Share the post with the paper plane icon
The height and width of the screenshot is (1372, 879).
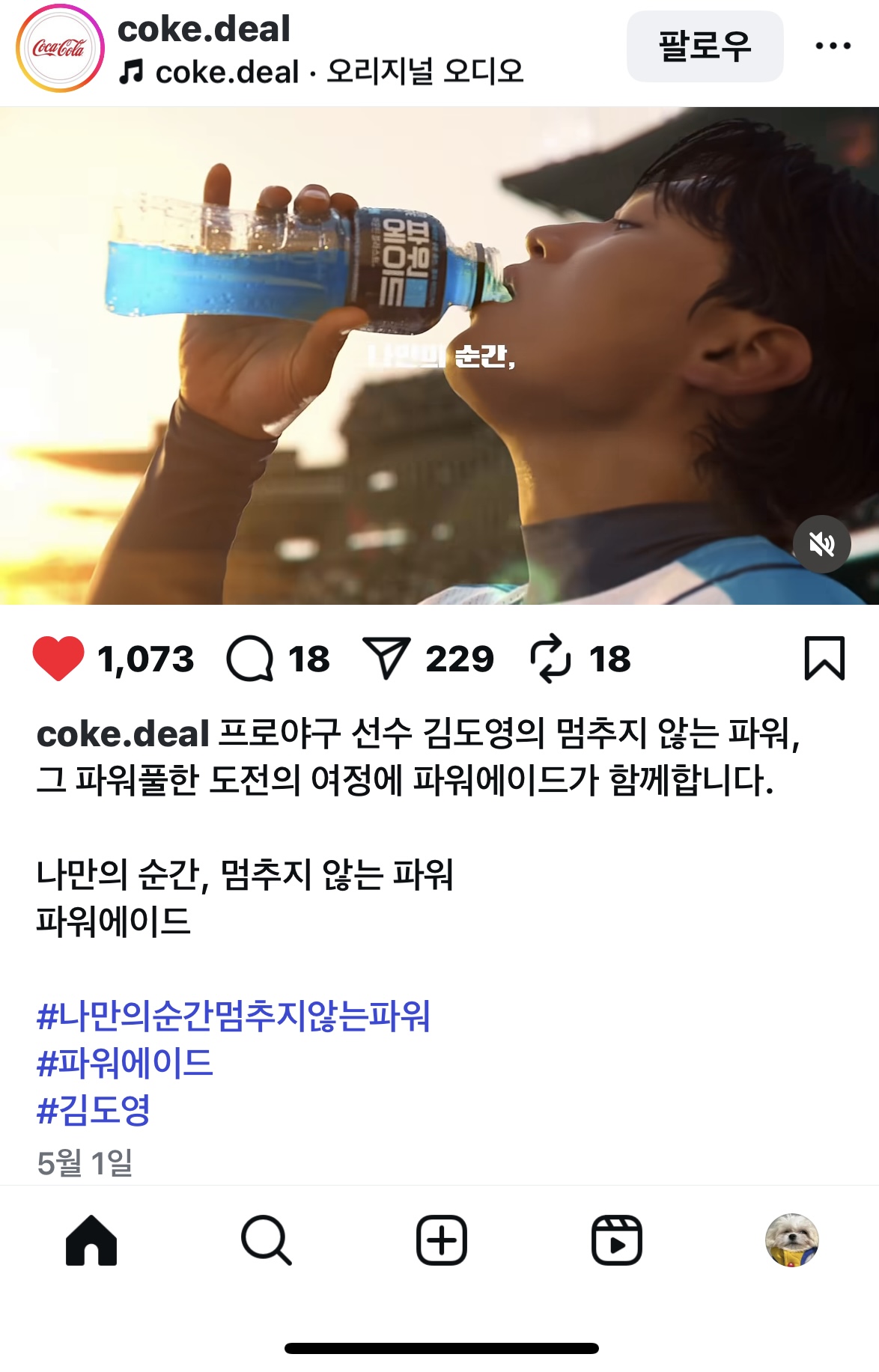pos(386,659)
